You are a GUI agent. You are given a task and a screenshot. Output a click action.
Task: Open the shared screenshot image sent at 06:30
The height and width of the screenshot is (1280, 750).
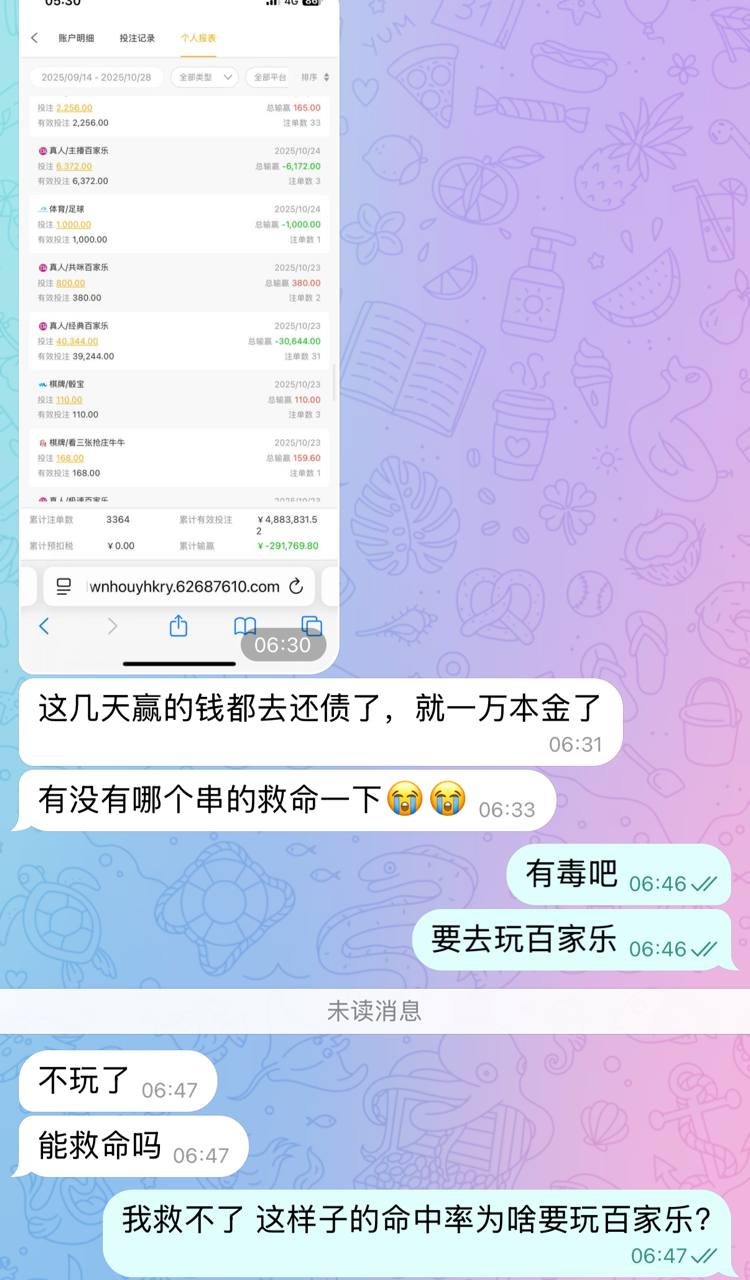pos(178,330)
